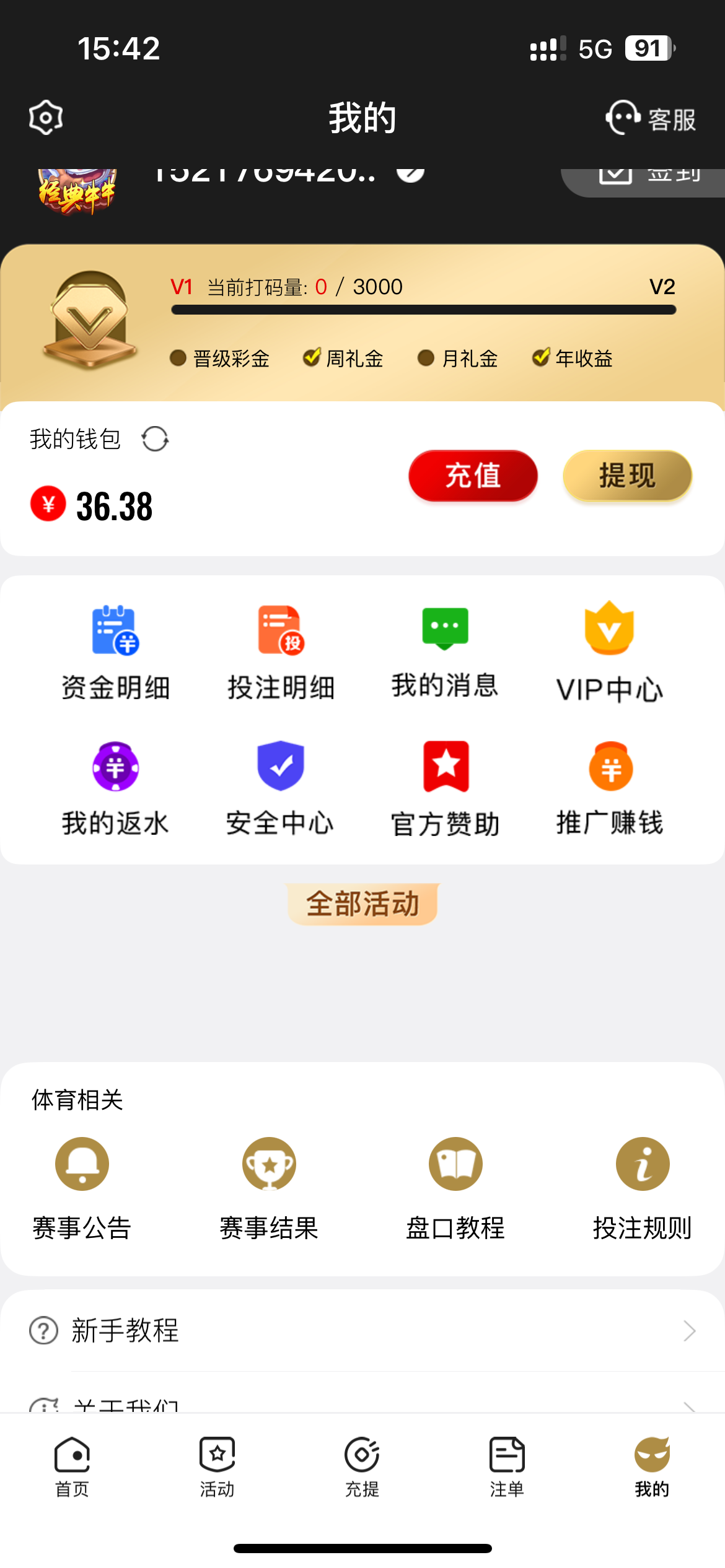
Task: Go to VIP中心
Action: [x=610, y=653]
